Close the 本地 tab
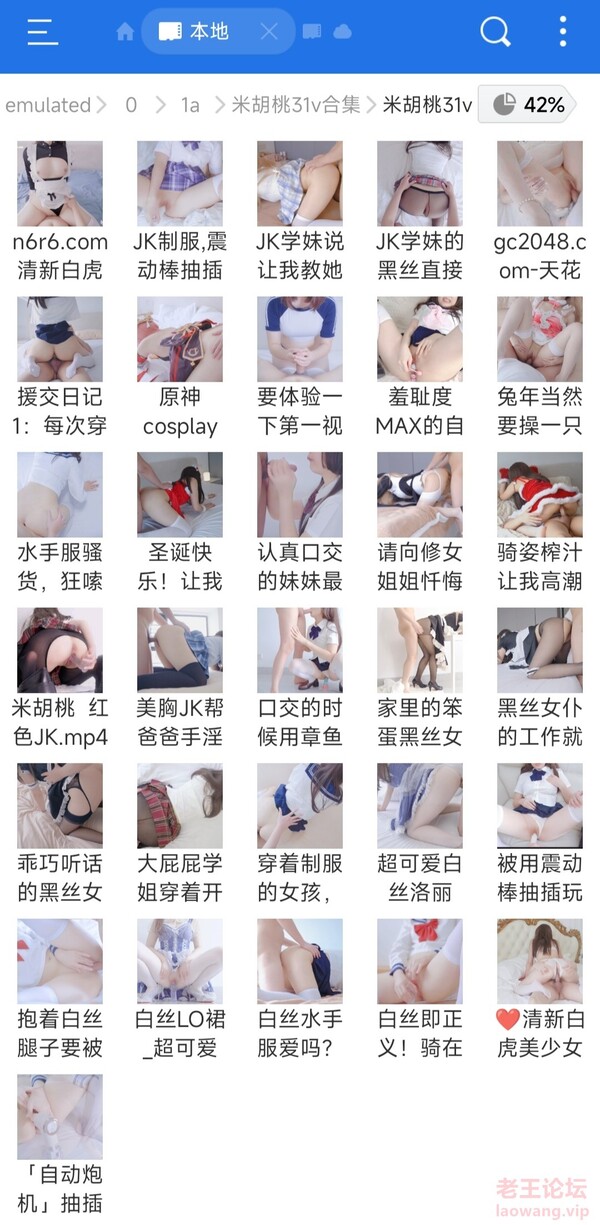The width and height of the screenshot is (600, 1225). [x=269, y=32]
